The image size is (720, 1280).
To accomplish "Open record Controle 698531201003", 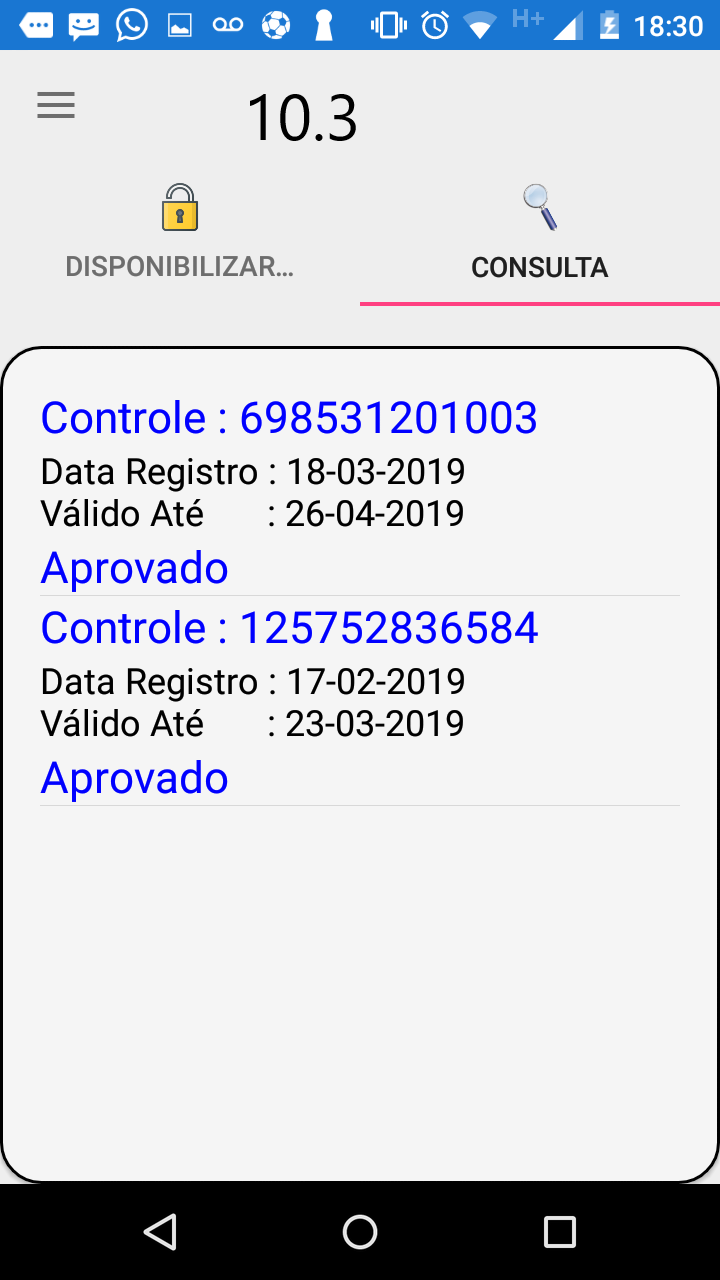I will pyautogui.click(x=360, y=491).
